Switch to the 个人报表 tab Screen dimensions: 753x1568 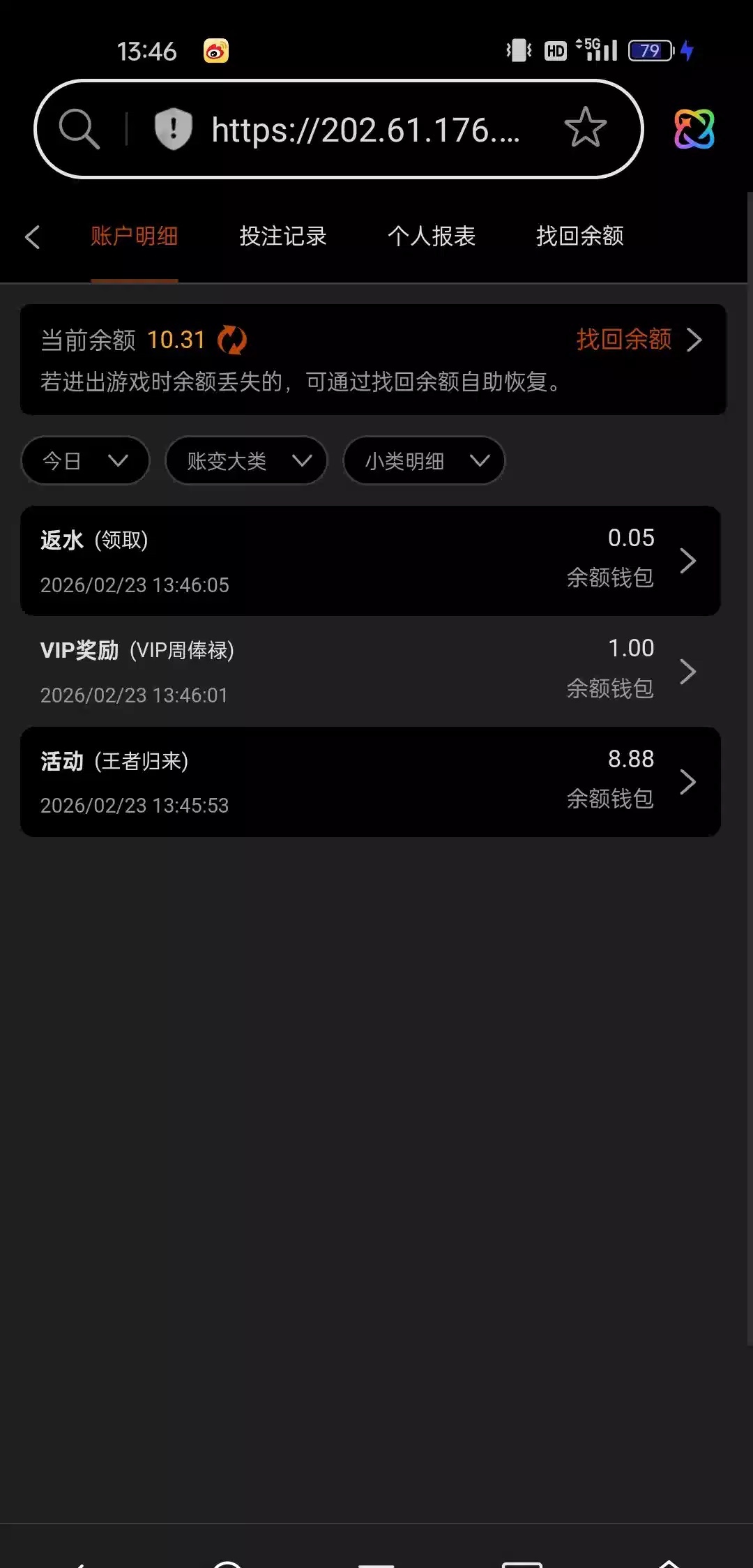[431, 236]
